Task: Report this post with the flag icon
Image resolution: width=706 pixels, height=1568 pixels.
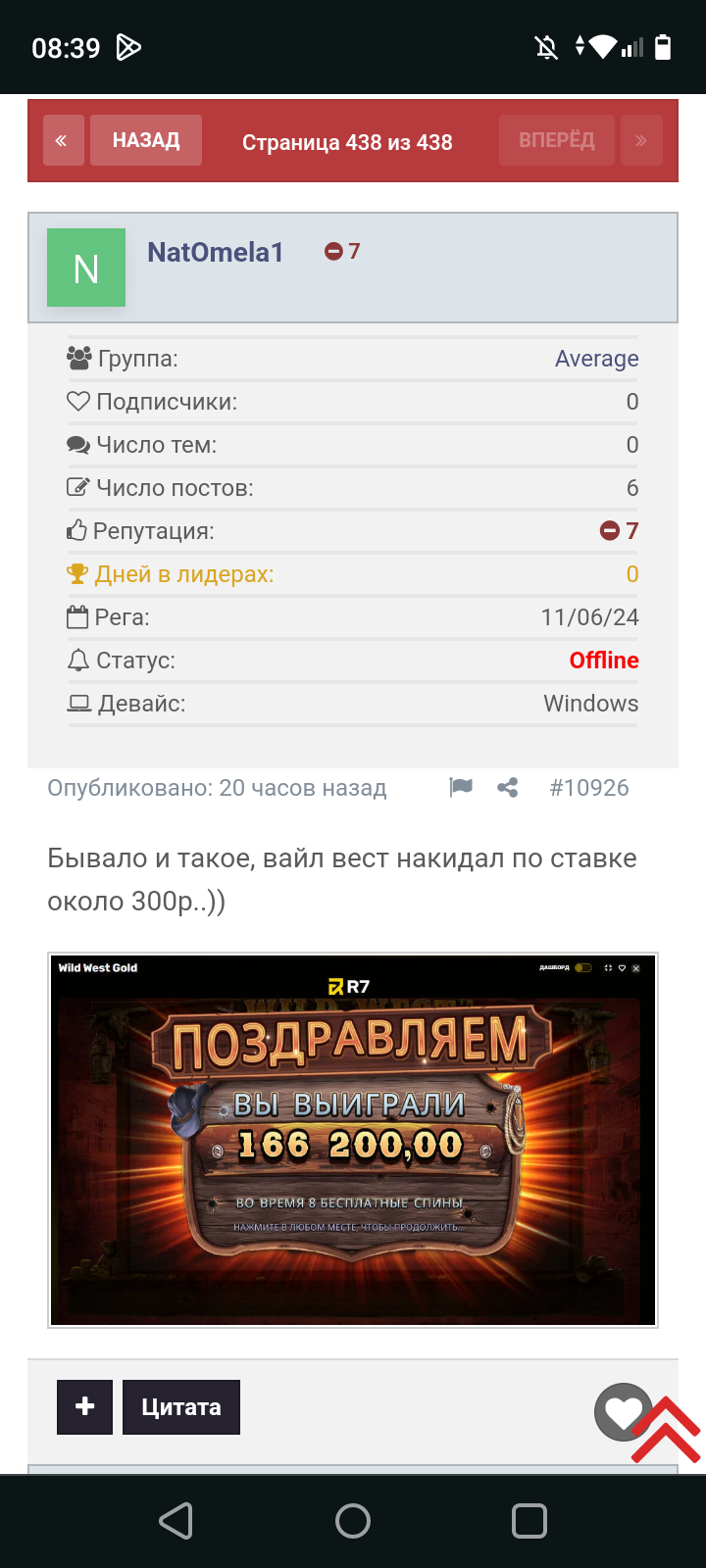Action: click(461, 787)
